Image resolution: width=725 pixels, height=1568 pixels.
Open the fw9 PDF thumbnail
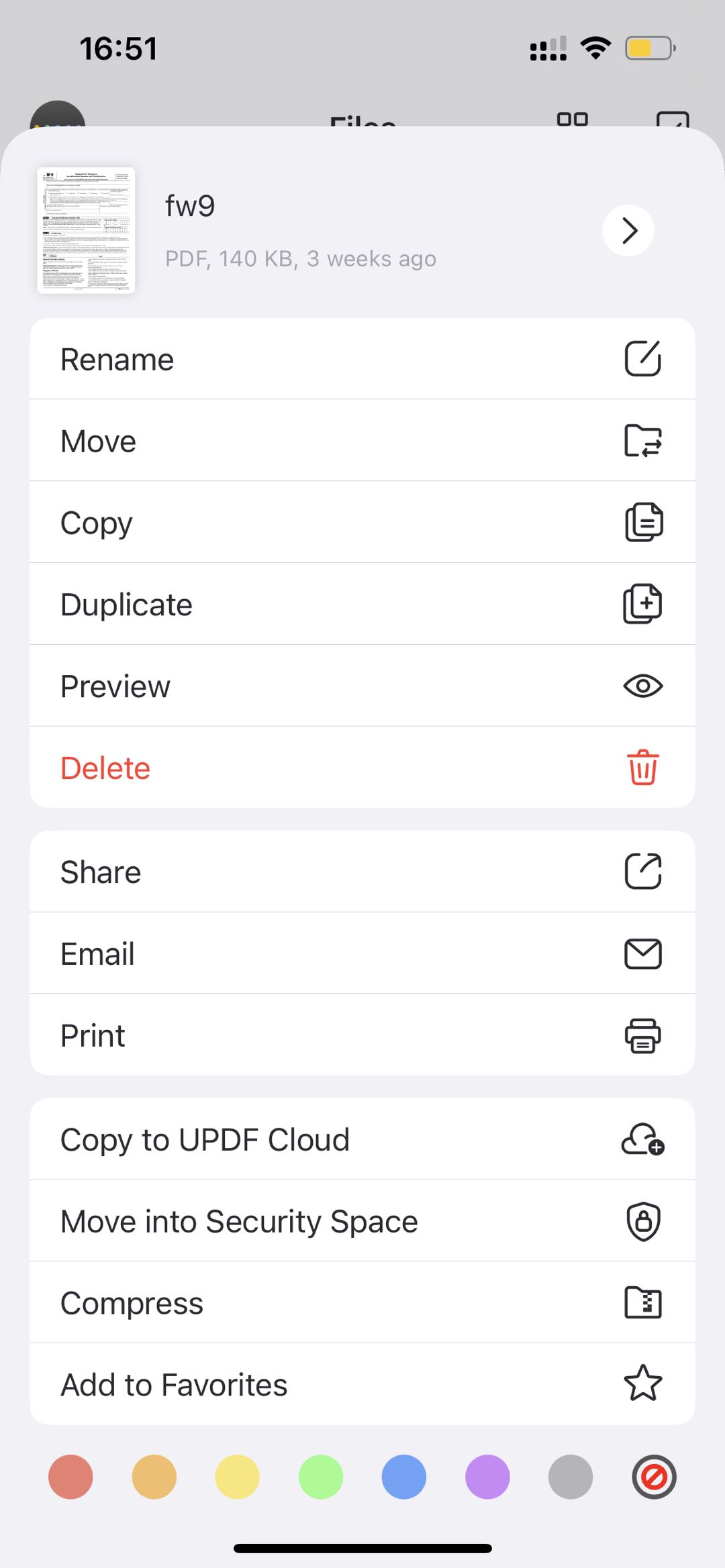click(86, 227)
